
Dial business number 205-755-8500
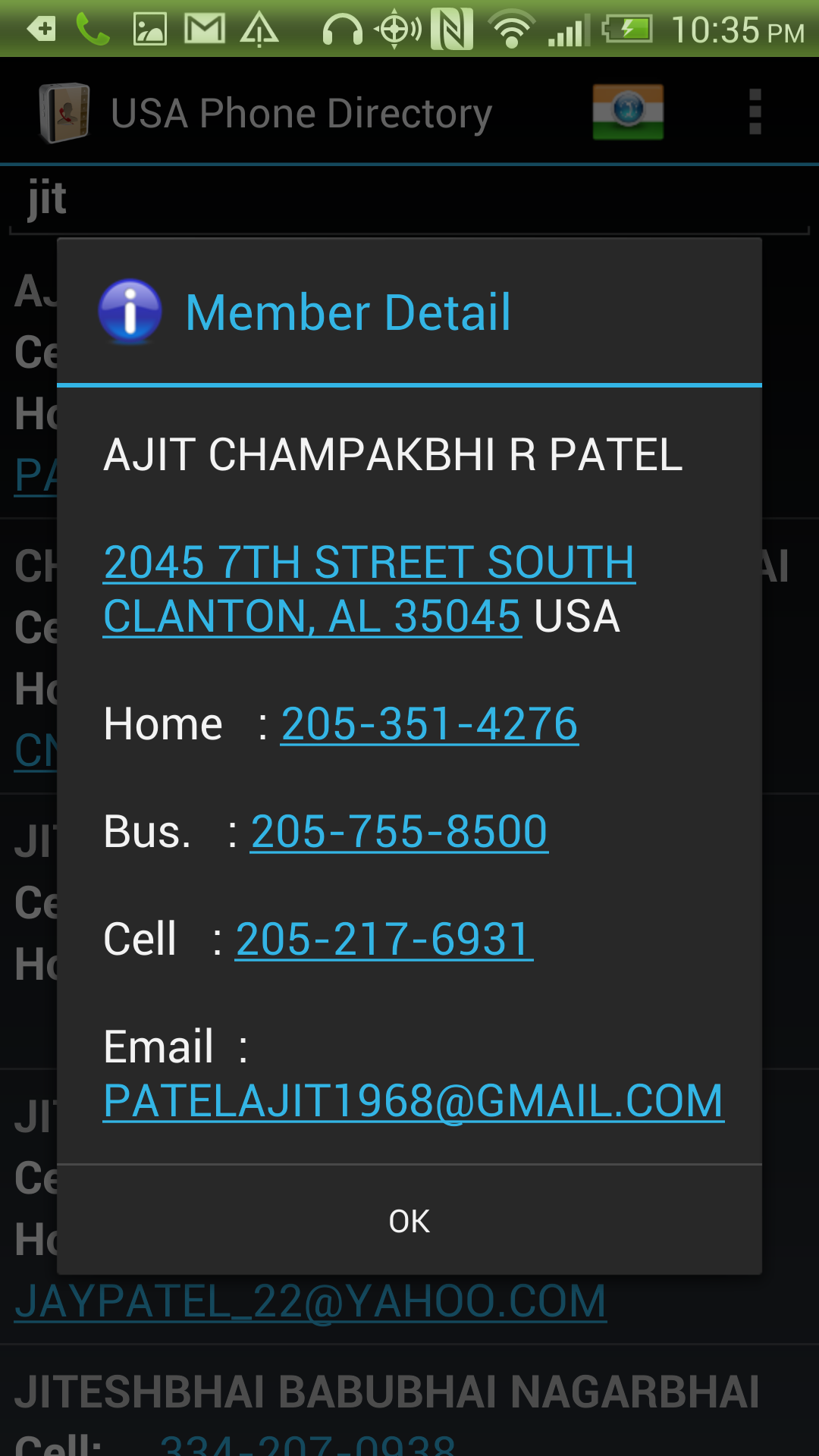pos(399,832)
